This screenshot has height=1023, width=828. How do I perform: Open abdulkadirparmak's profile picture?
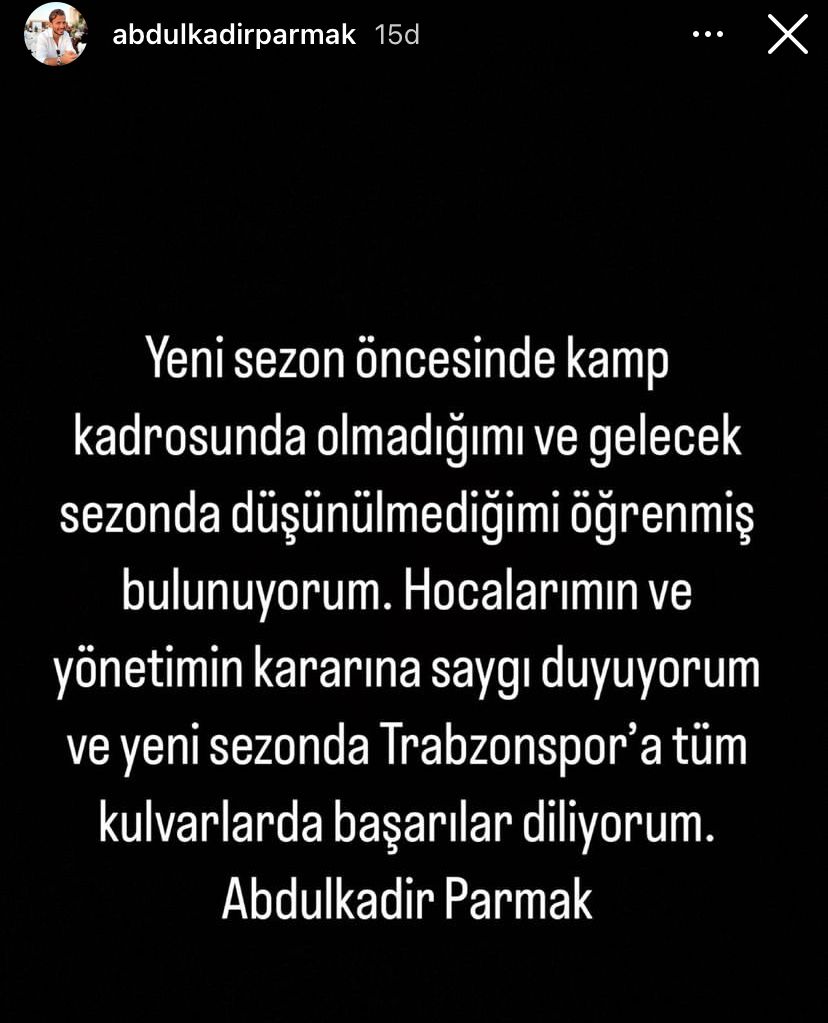57,35
